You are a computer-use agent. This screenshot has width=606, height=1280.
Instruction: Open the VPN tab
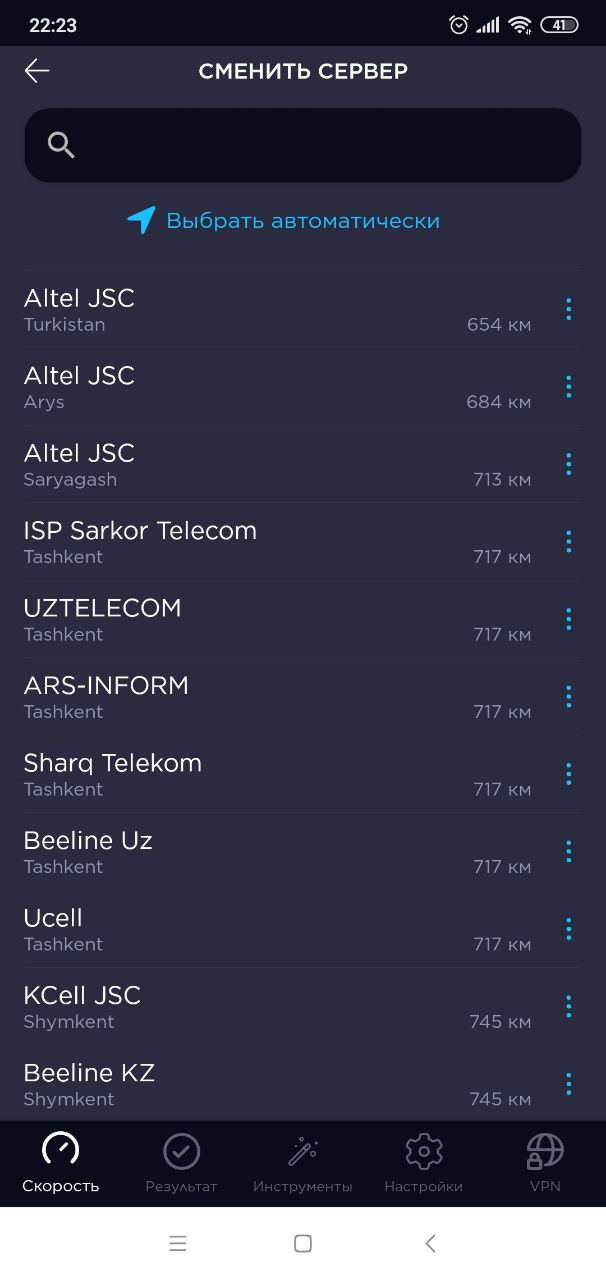point(545,1164)
